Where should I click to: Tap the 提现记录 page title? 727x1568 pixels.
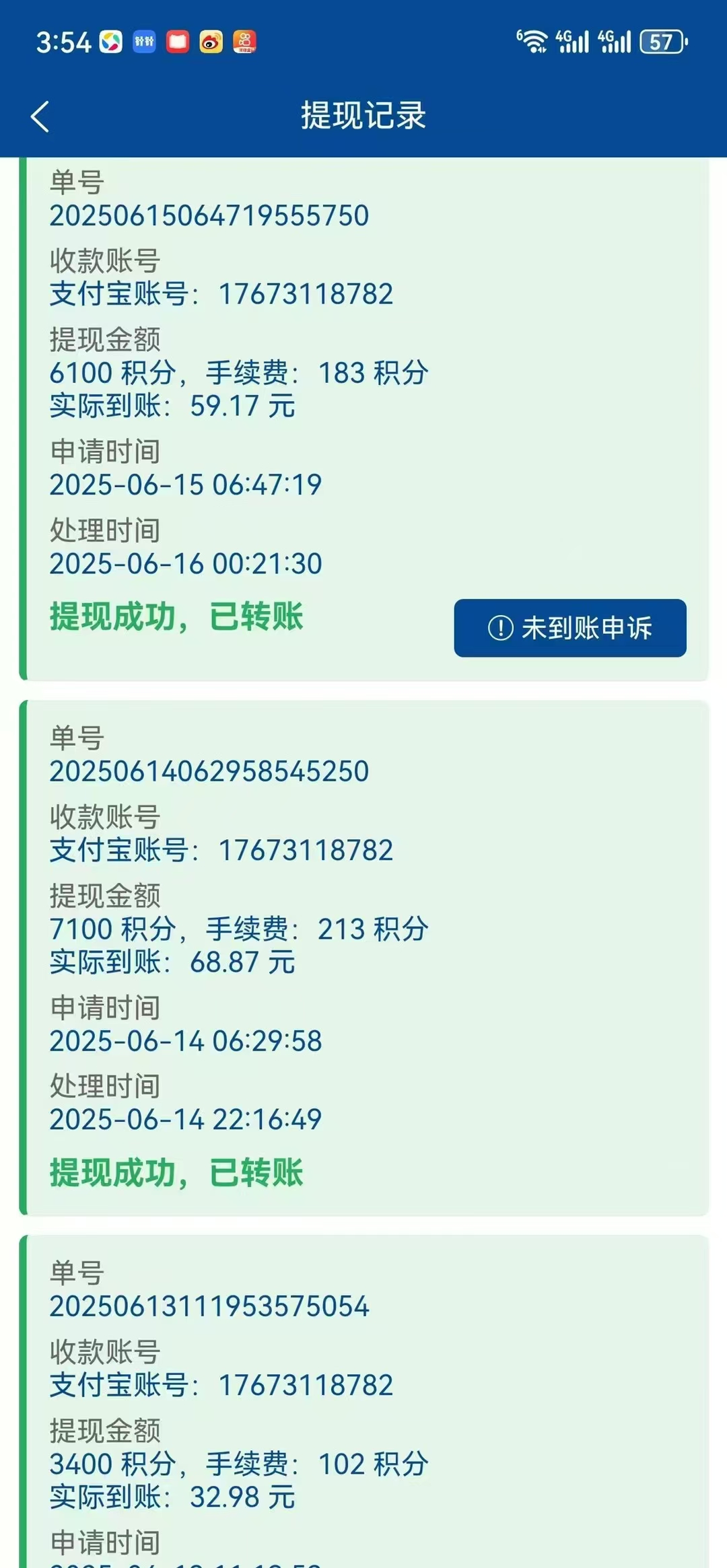tap(363, 114)
